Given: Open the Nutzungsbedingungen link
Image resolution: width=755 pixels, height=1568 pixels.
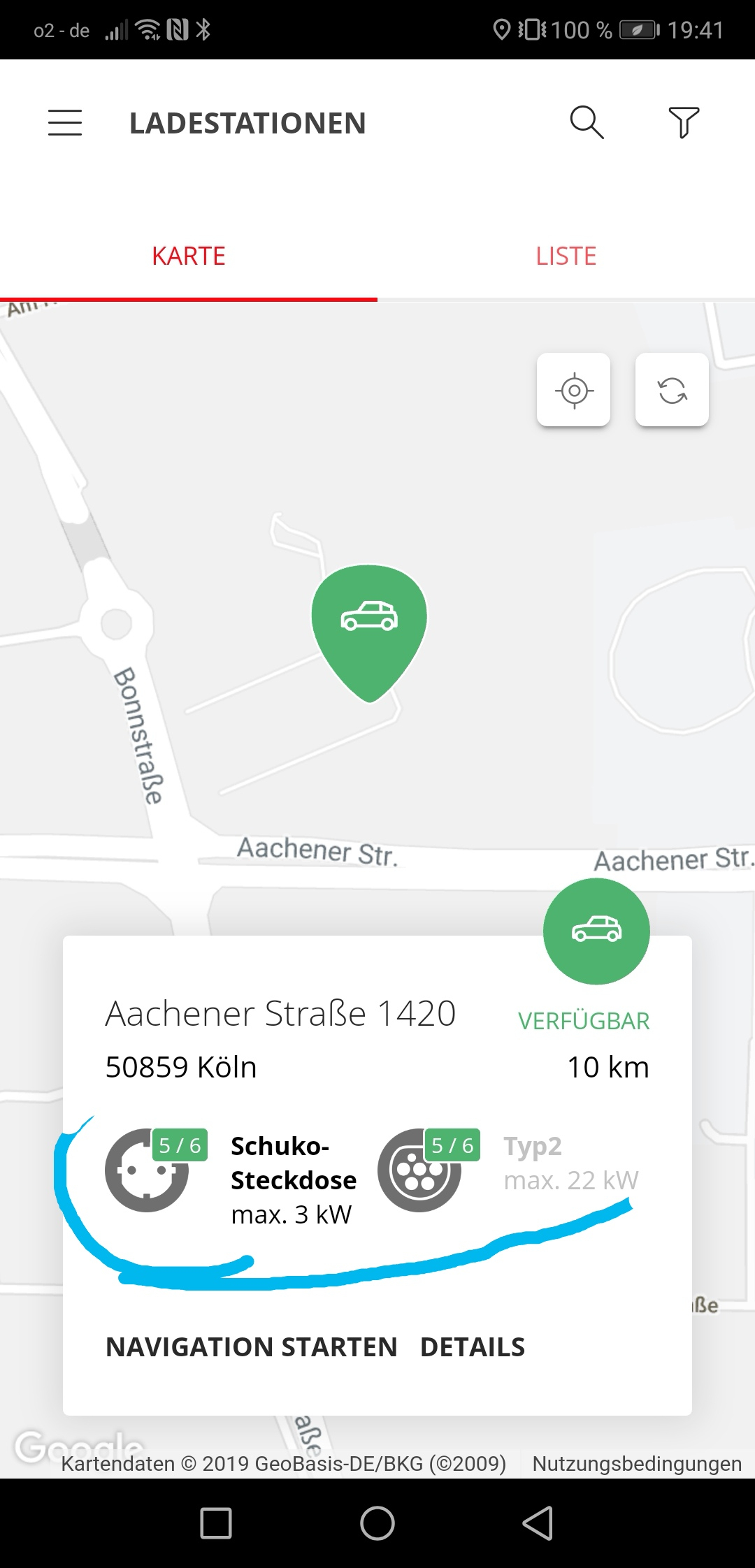Looking at the screenshot, I should pos(637,1463).
